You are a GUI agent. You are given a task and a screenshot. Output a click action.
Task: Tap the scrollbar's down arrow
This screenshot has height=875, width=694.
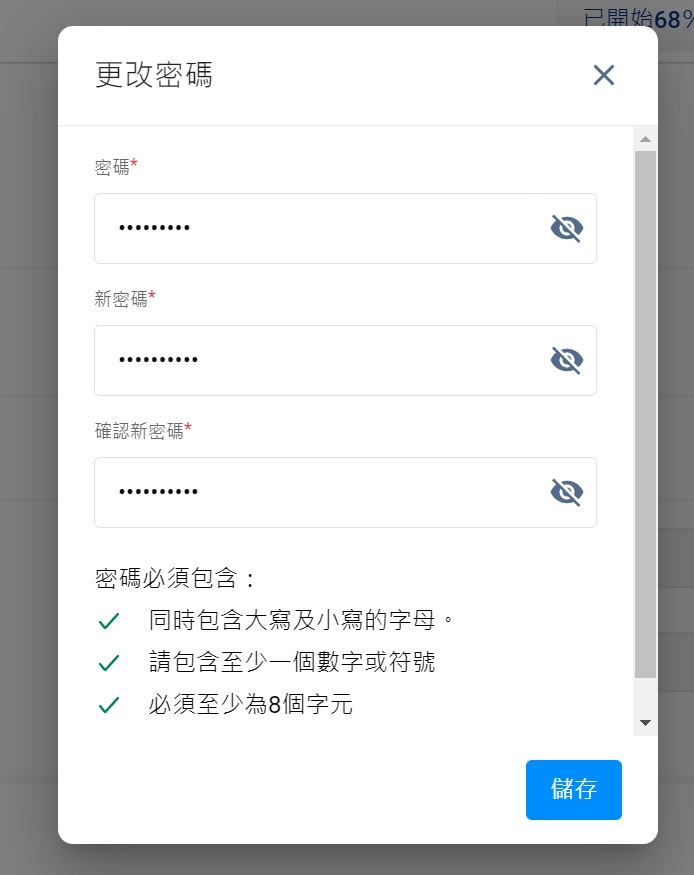click(x=645, y=722)
